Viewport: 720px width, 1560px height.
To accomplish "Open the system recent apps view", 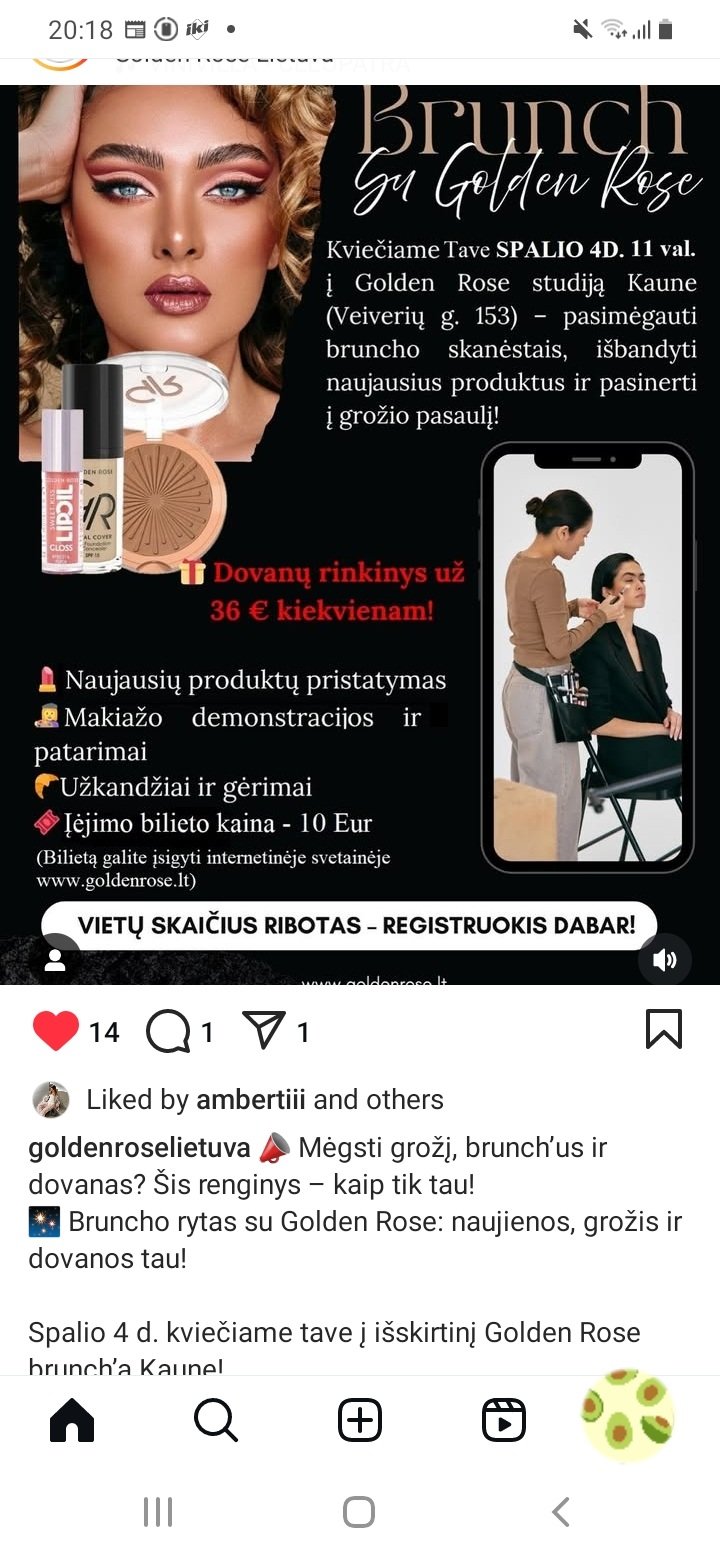I will pos(158,1512).
